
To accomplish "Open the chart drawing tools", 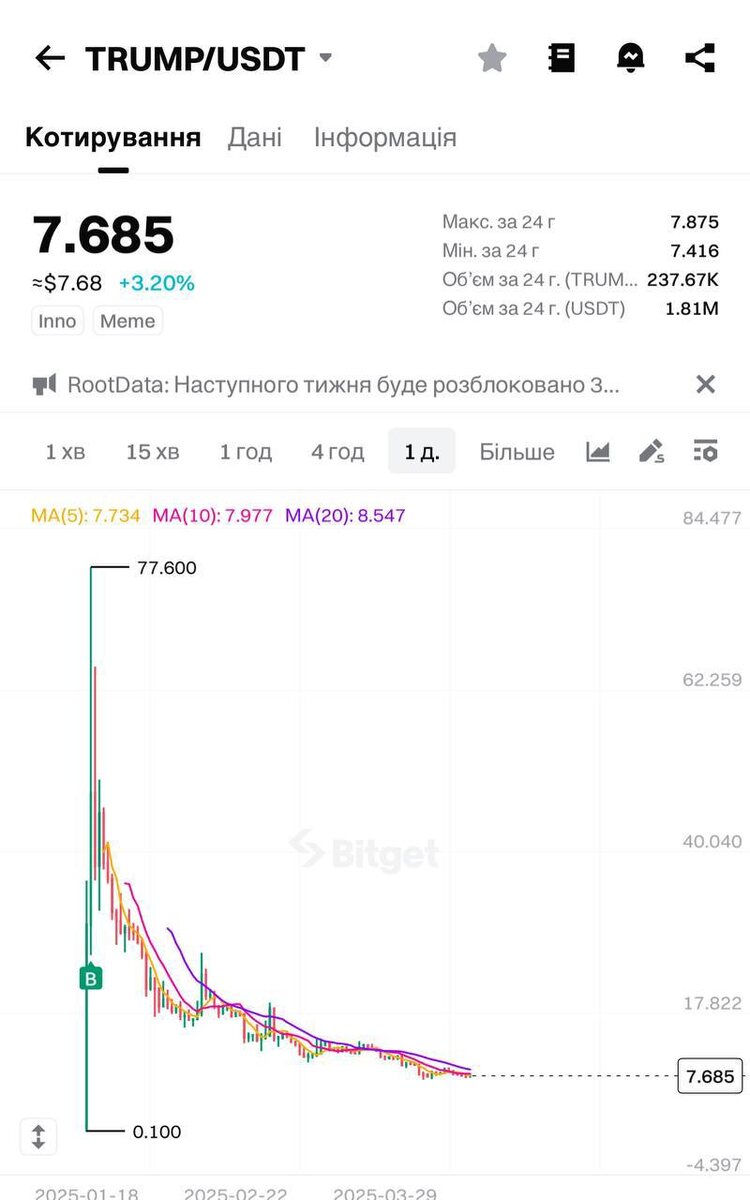I will coord(652,452).
